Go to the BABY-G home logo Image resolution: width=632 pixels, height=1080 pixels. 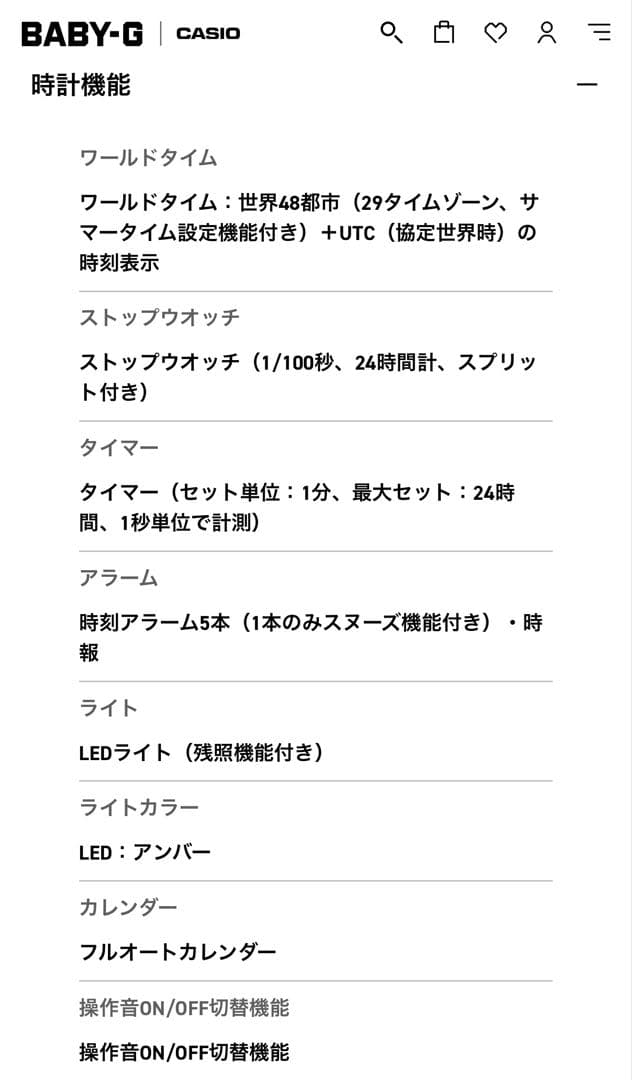(82, 34)
